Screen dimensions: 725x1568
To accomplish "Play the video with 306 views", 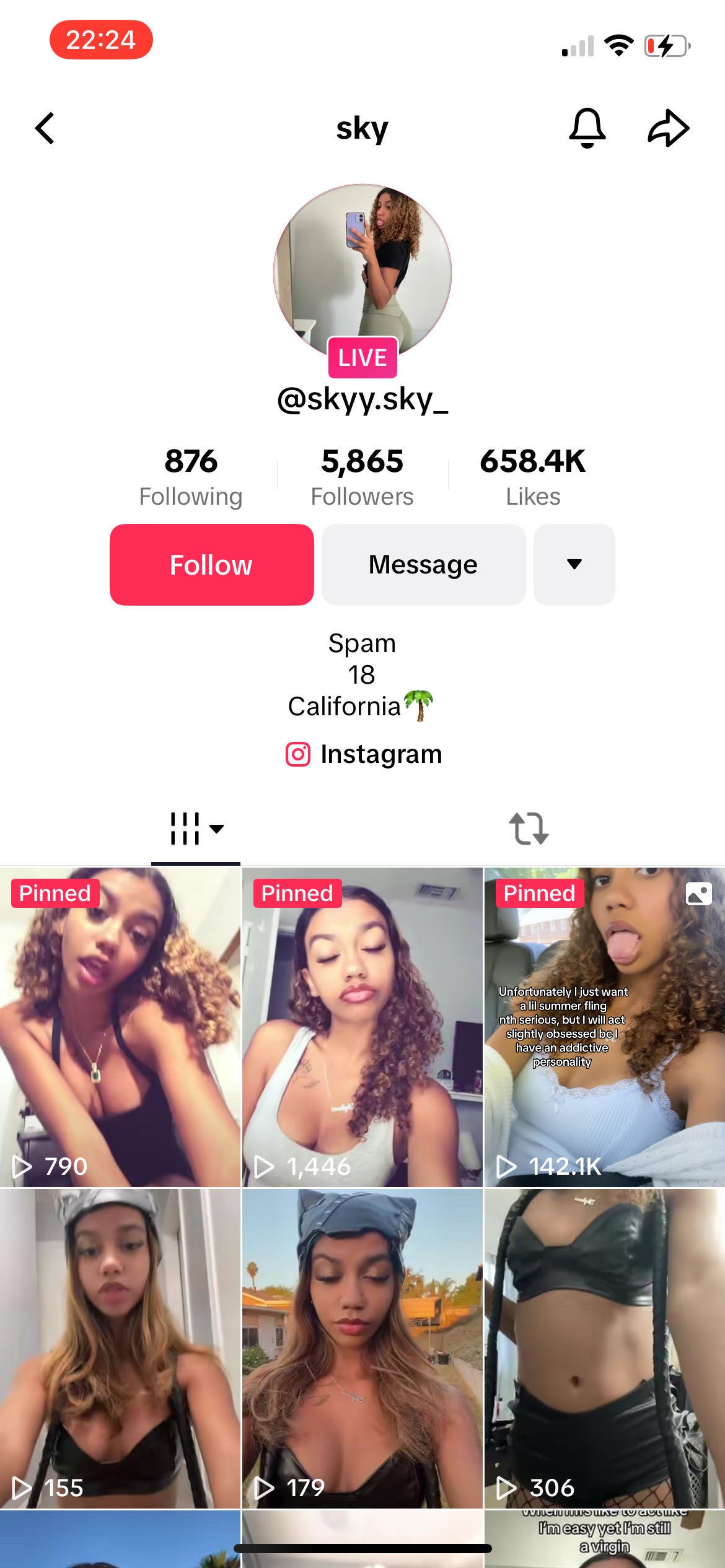I will click(x=604, y=1348).
